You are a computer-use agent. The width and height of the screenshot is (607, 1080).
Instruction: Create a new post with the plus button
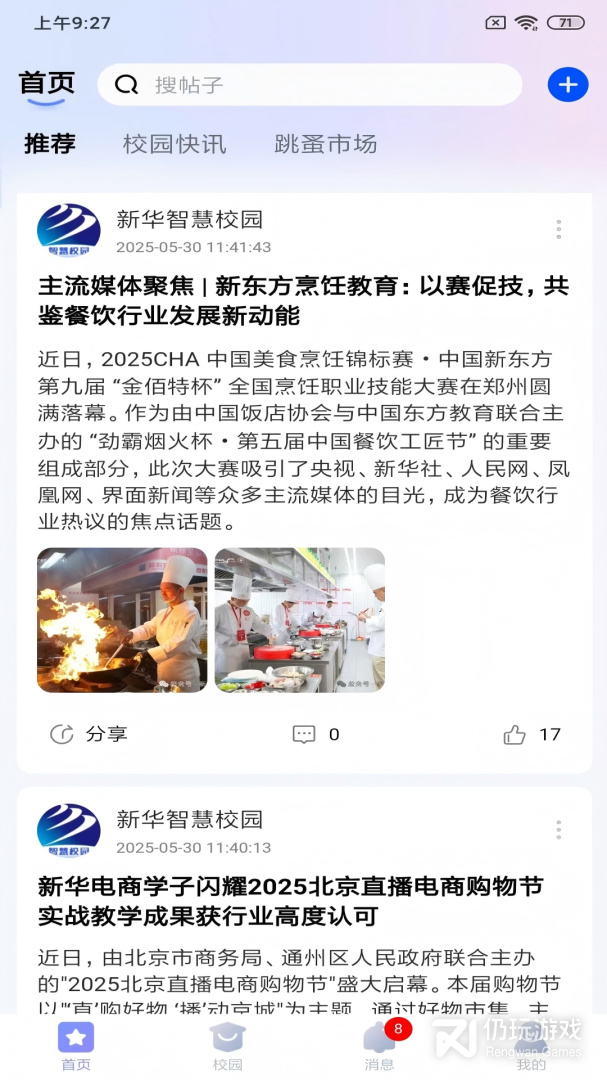pos(568,85)
